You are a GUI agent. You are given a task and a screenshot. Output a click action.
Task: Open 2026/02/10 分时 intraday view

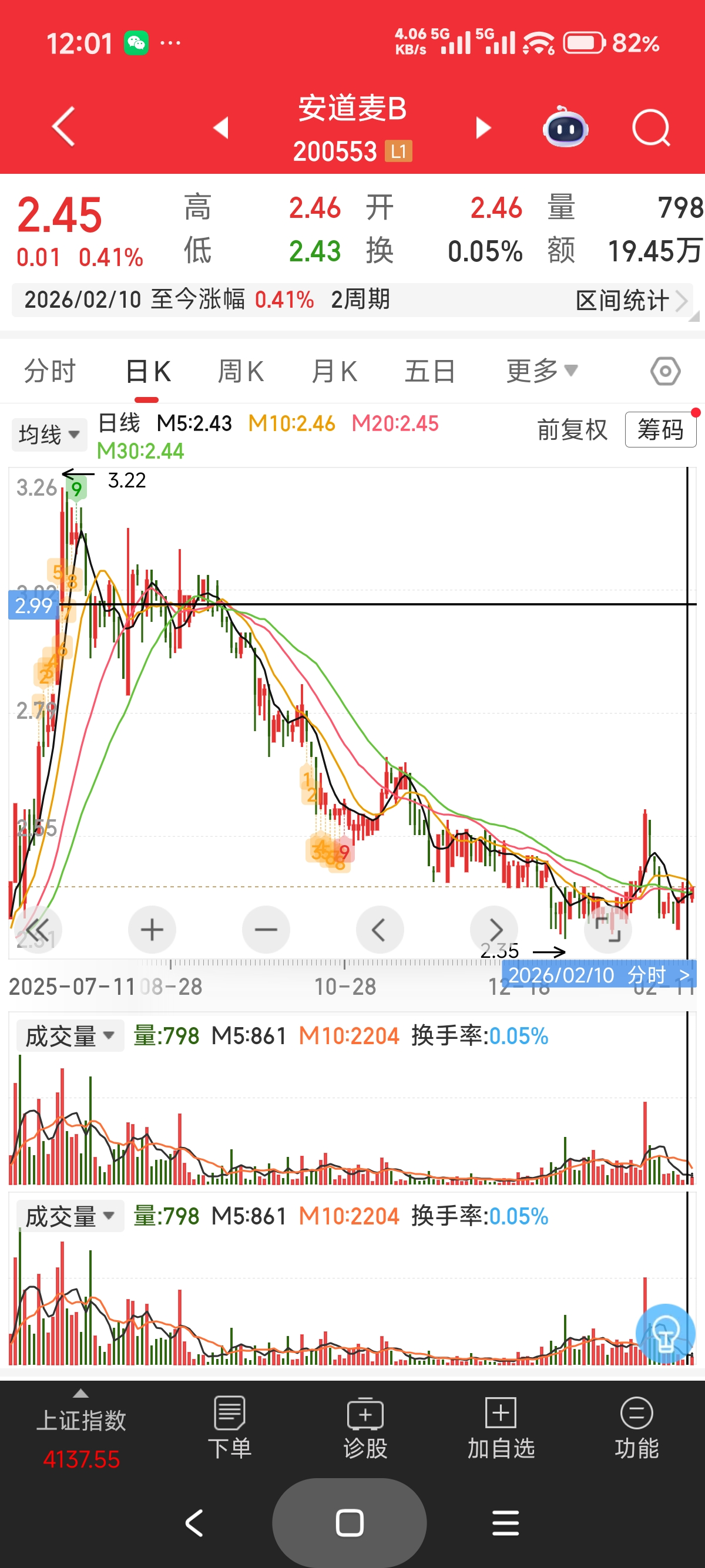[599, 975]
